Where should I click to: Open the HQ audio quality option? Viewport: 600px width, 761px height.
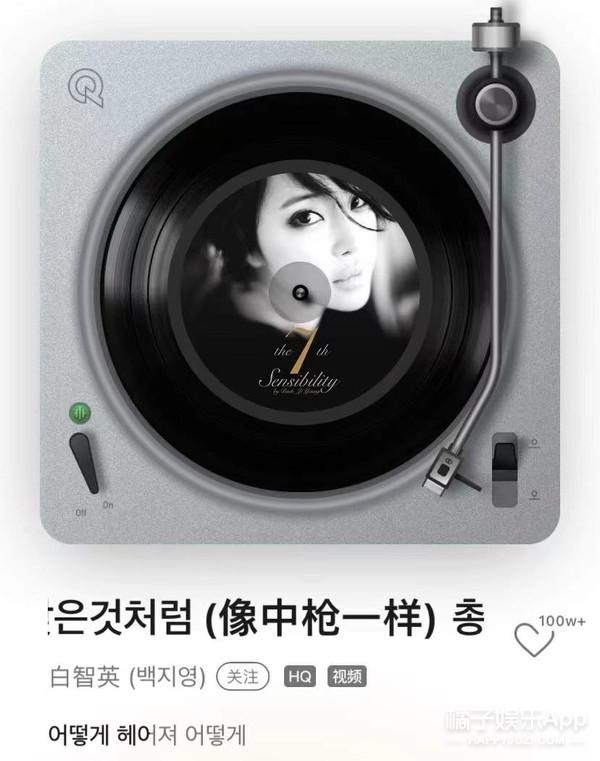300,676
